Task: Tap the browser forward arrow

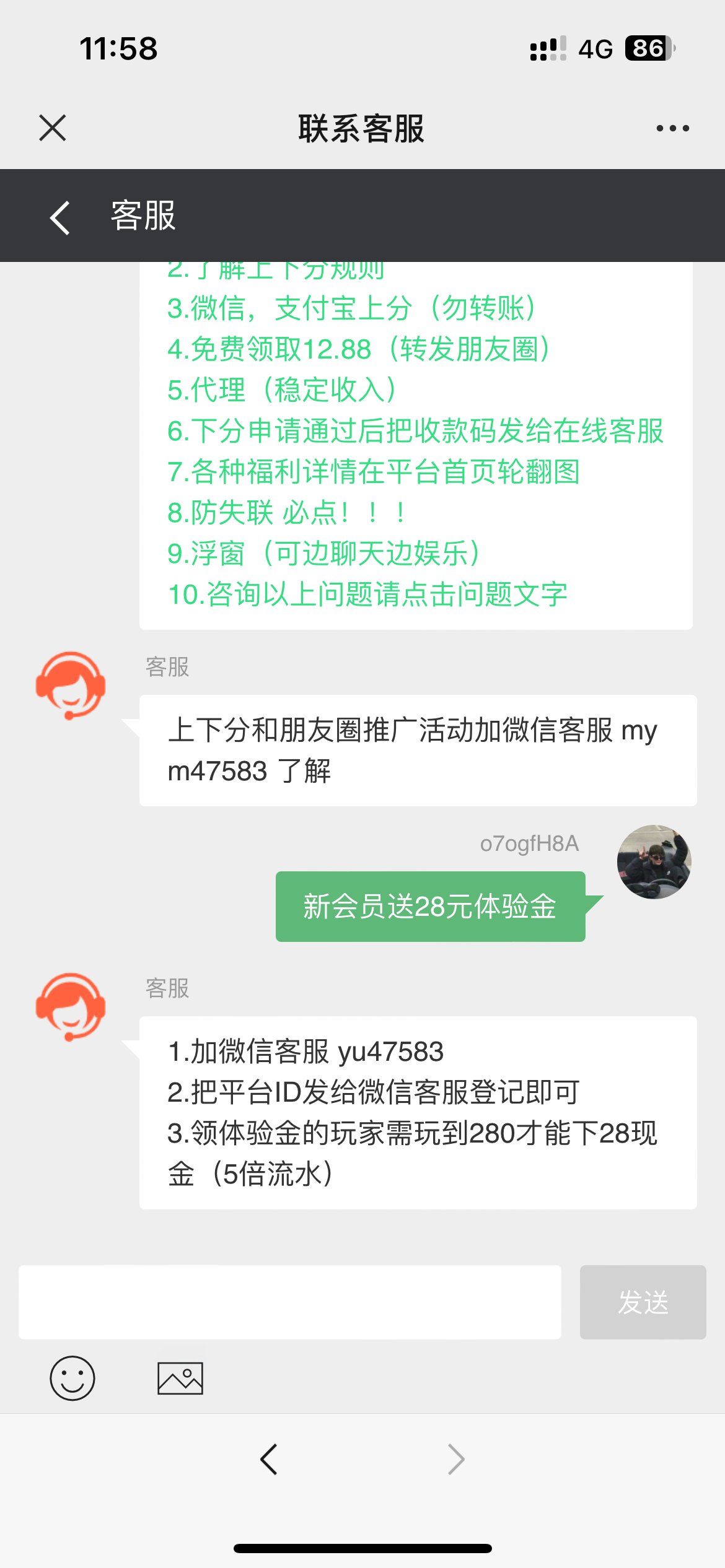Action: tap(456, 1459)
